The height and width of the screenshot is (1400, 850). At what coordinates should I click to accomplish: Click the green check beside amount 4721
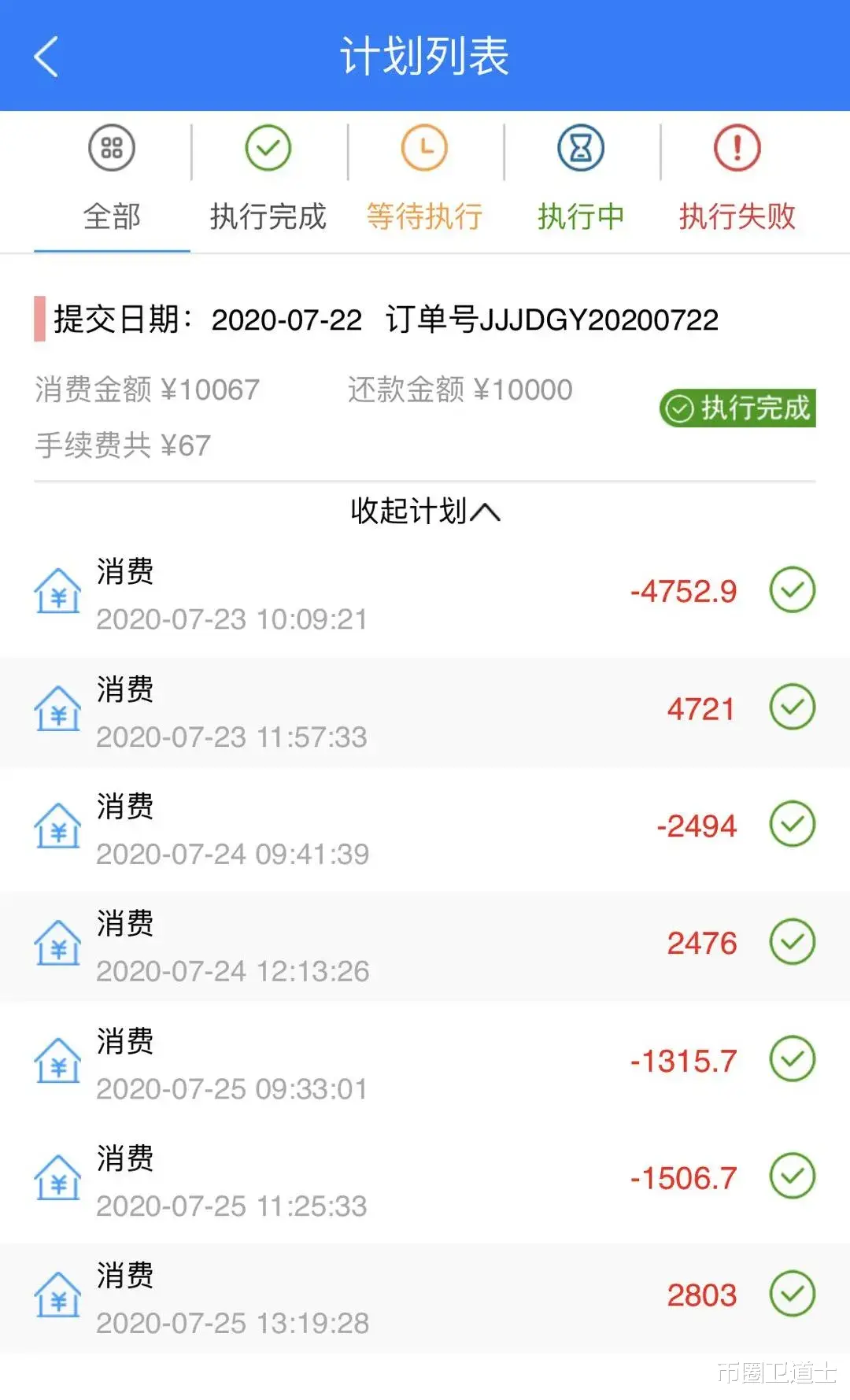coord(792,707)
